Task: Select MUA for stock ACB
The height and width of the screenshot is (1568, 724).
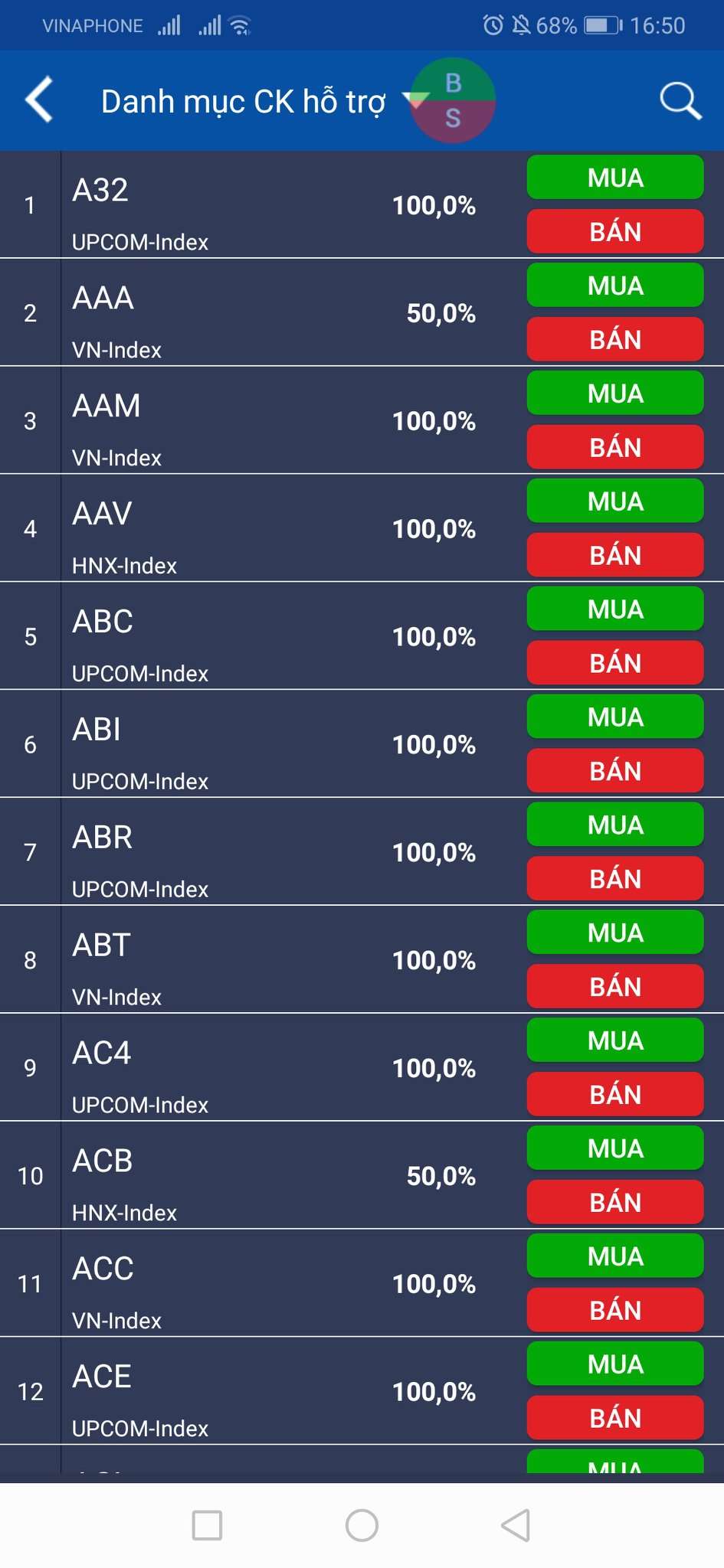Action: tap(614, 1148)
